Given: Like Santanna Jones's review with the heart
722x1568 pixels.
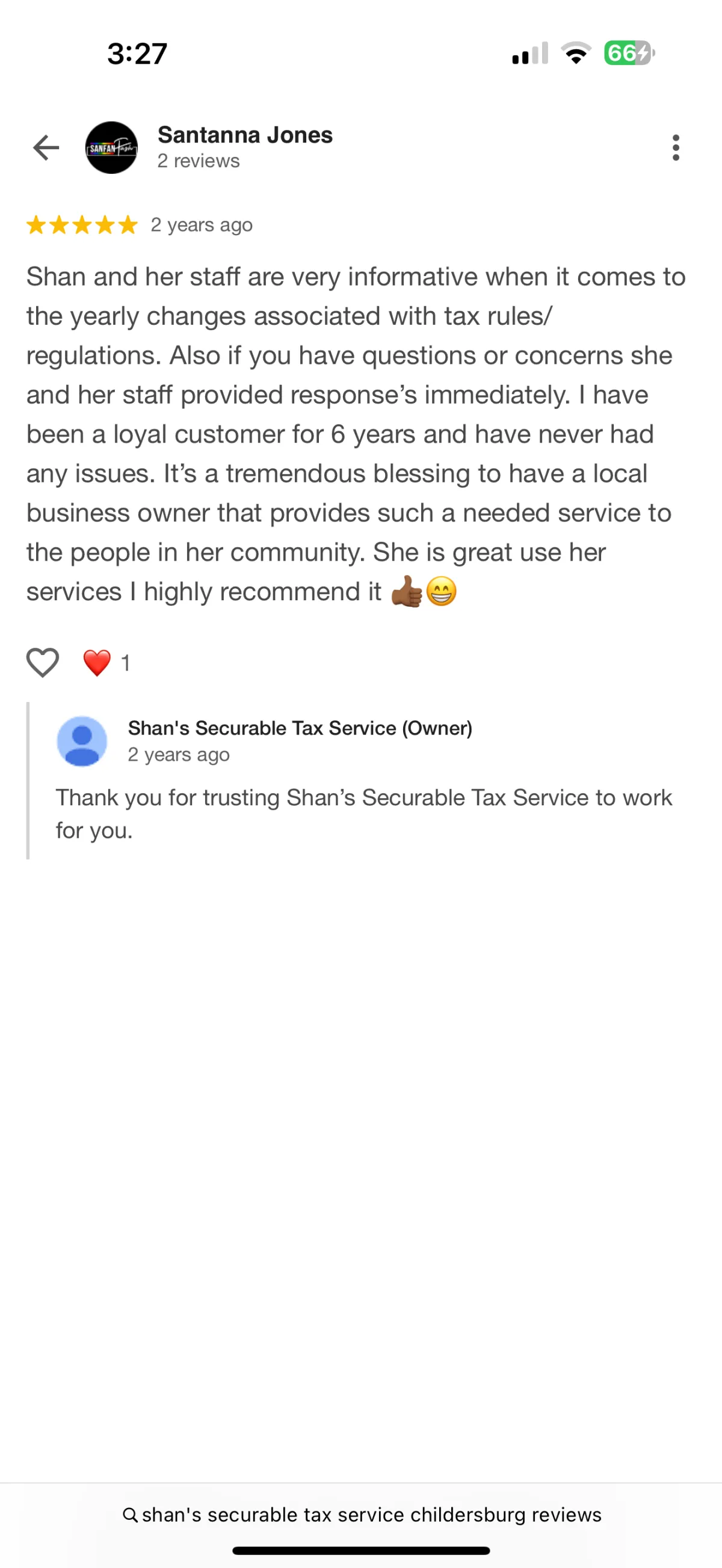Looking at the screenshot, I should [43, 662].
